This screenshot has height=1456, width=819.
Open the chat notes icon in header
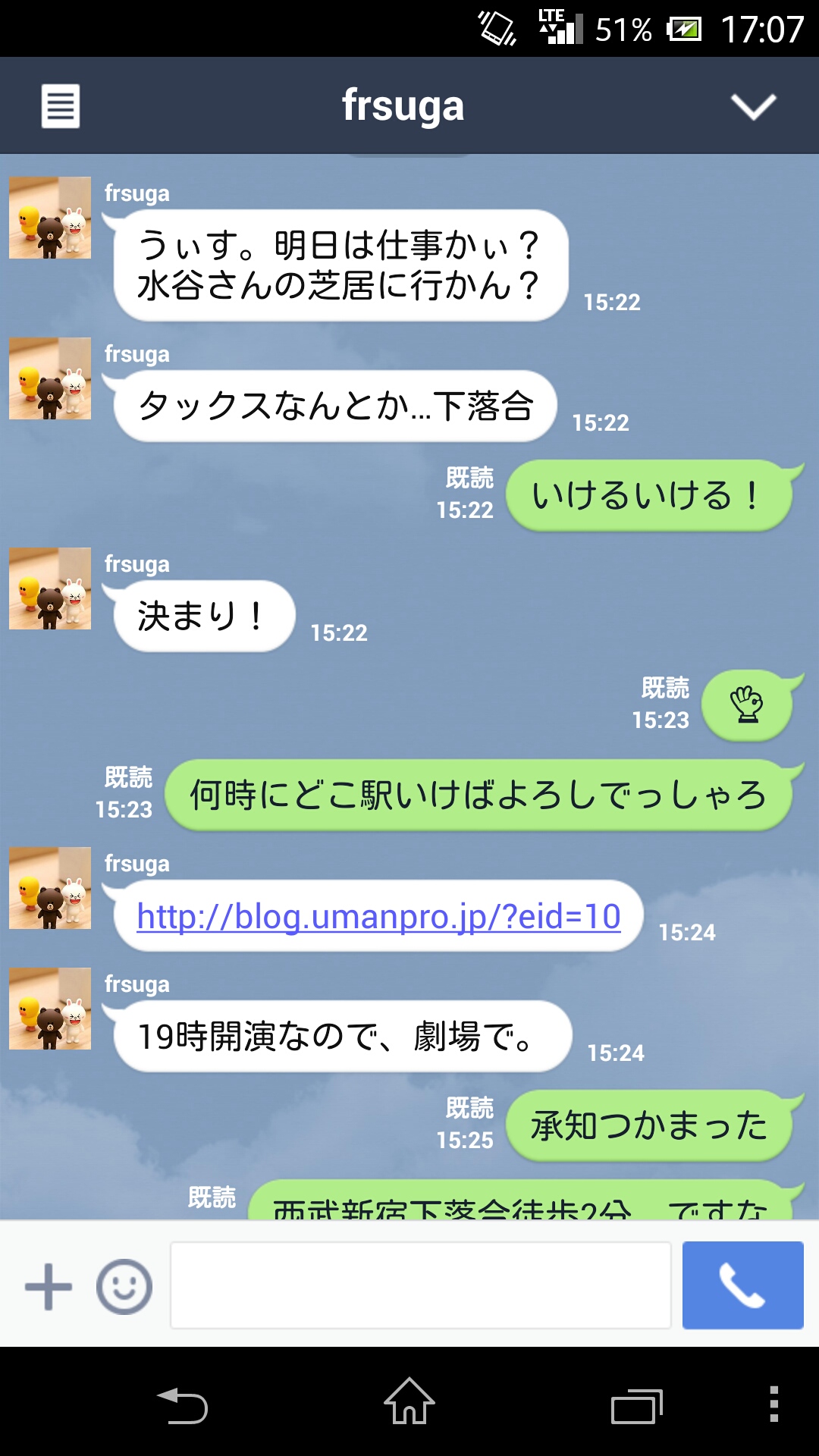(x=60, y=106)
